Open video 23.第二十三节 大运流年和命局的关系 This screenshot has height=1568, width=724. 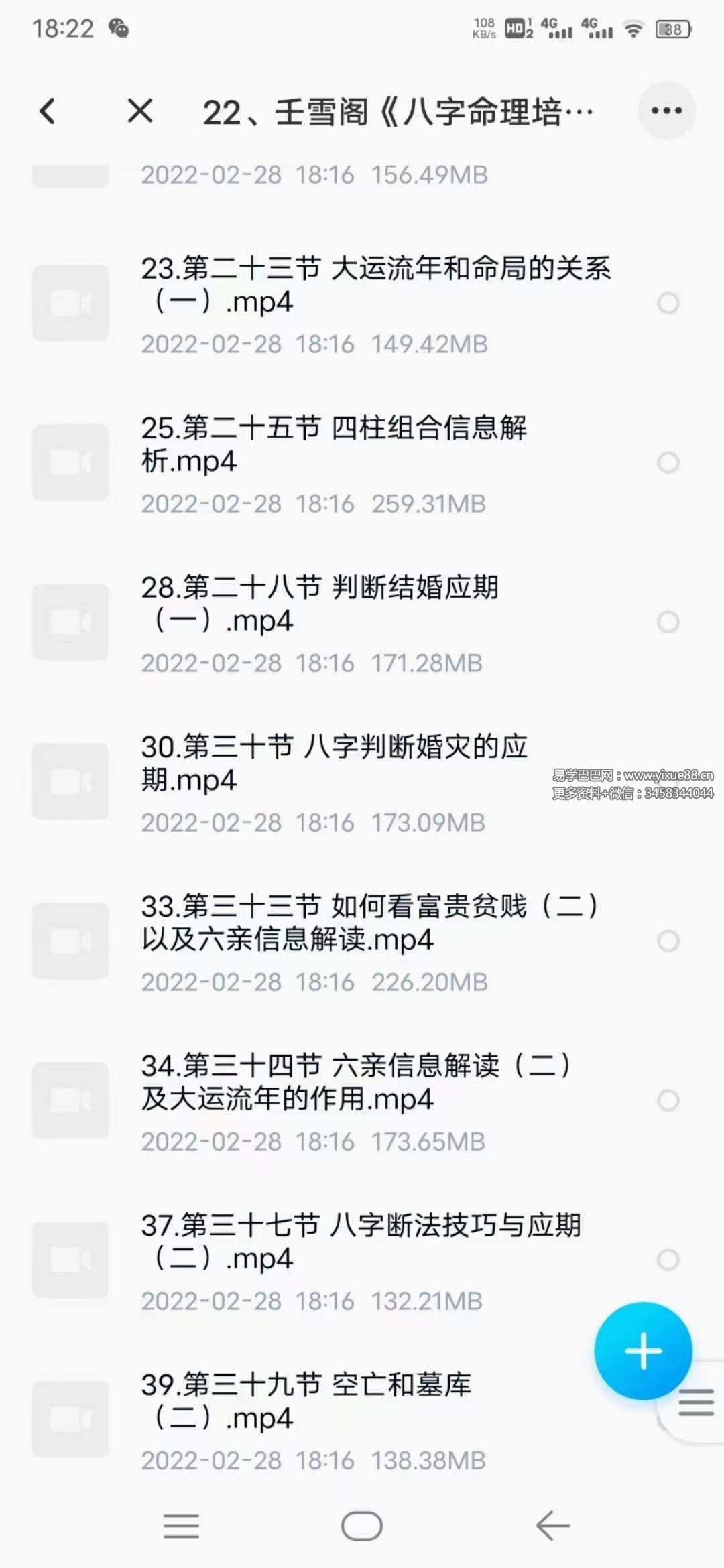pyautogui.click(x=375, y=285)
